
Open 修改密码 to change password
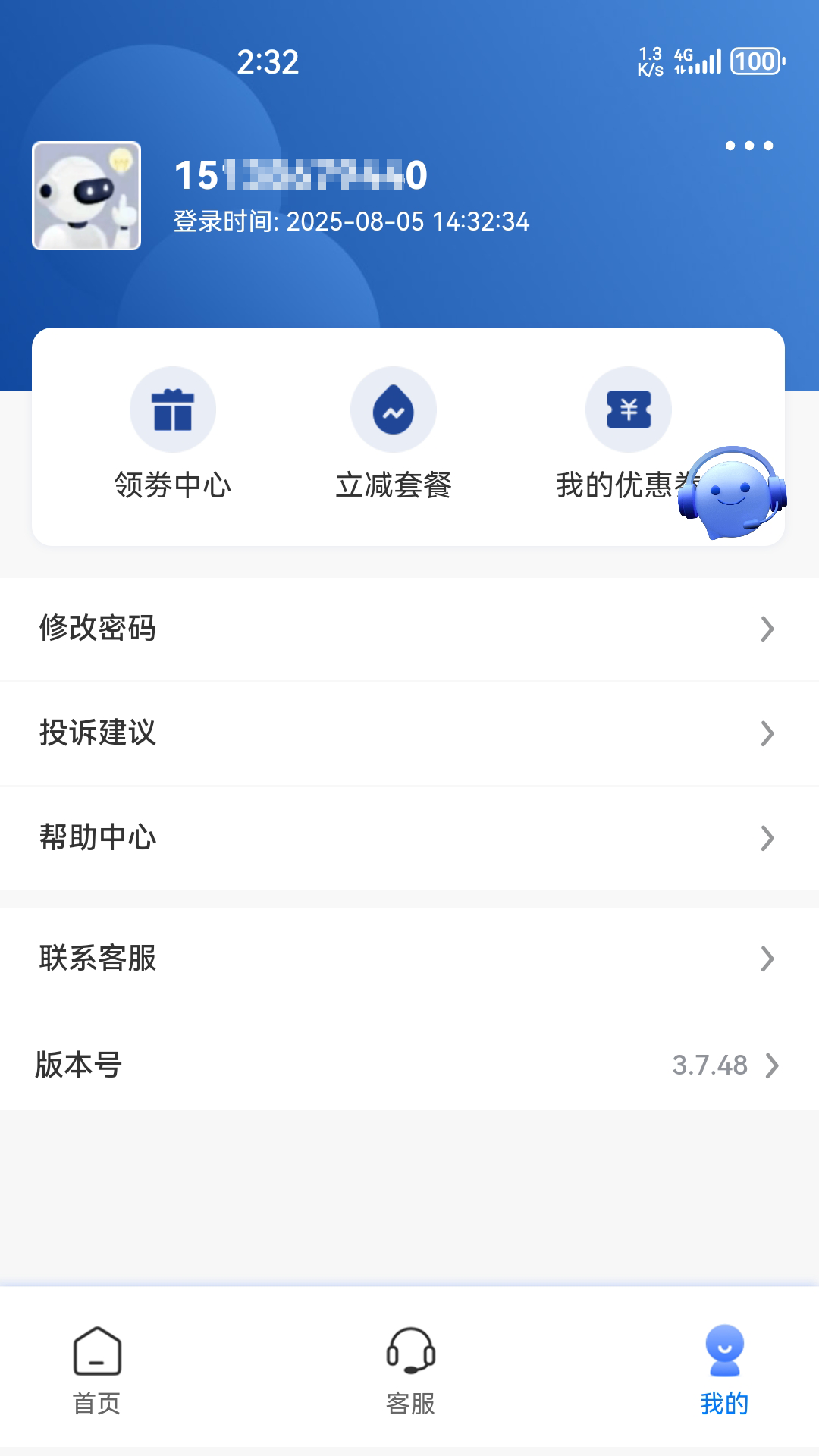tap(409, 629)
